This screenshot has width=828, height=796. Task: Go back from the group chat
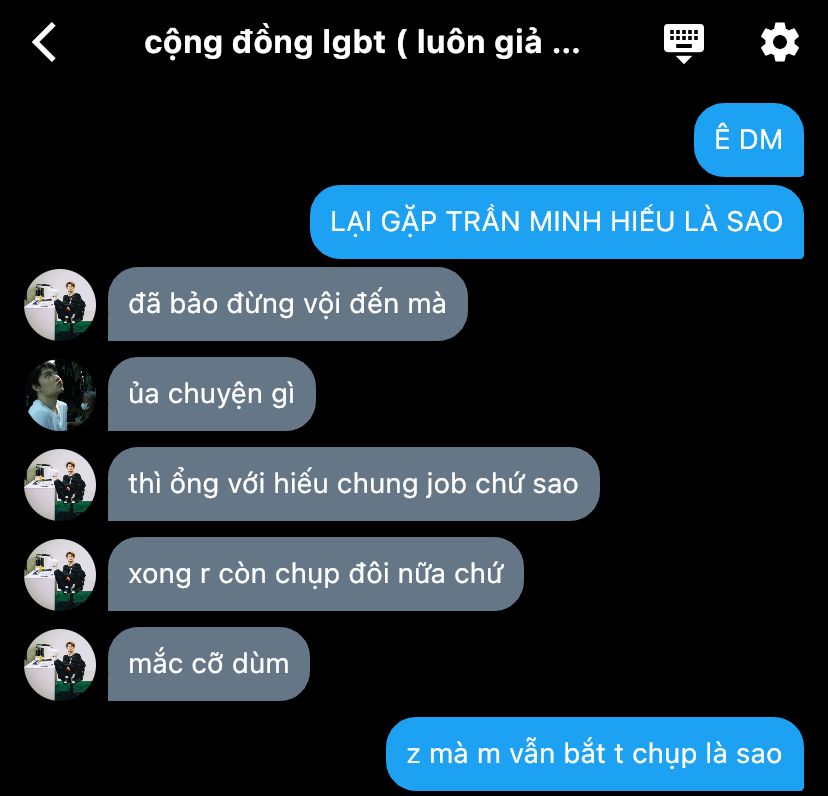point(45,43)
